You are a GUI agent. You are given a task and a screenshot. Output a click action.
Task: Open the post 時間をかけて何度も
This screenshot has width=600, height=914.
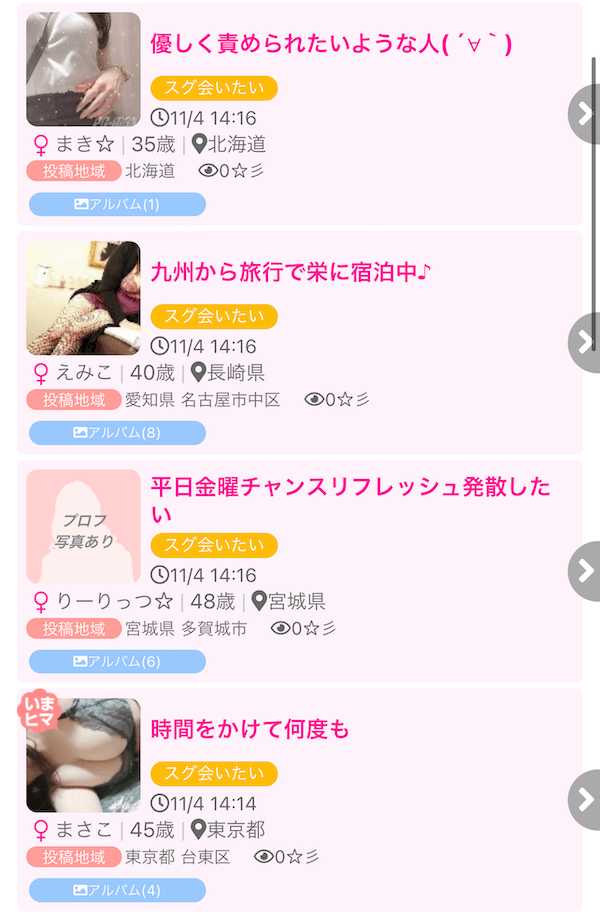point(250,729)
